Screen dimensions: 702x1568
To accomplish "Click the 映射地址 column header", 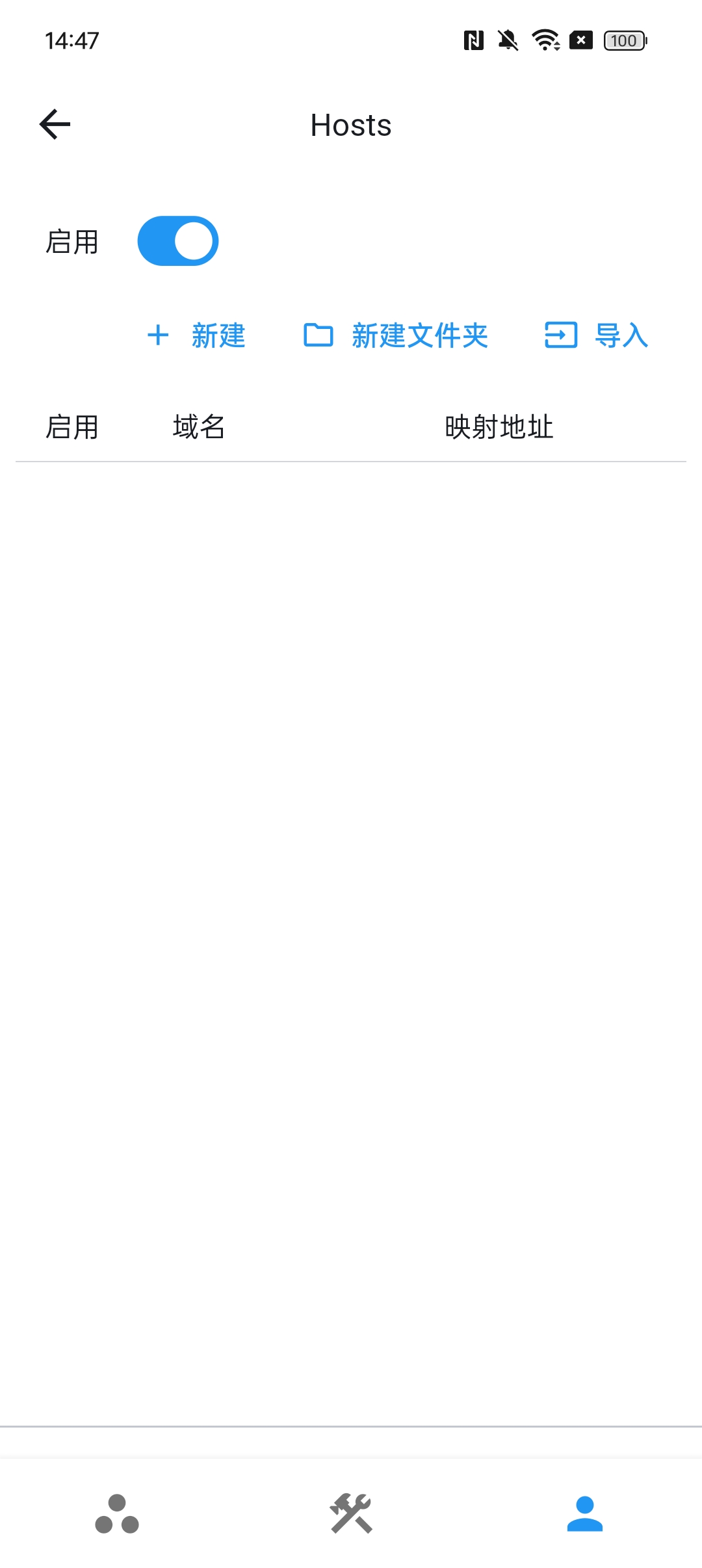I will (498, 427).
